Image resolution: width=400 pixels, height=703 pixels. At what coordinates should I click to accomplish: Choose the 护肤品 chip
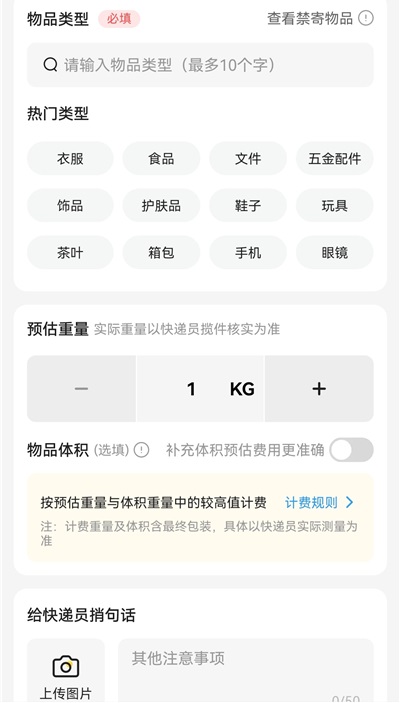click(x=161, y=205)
